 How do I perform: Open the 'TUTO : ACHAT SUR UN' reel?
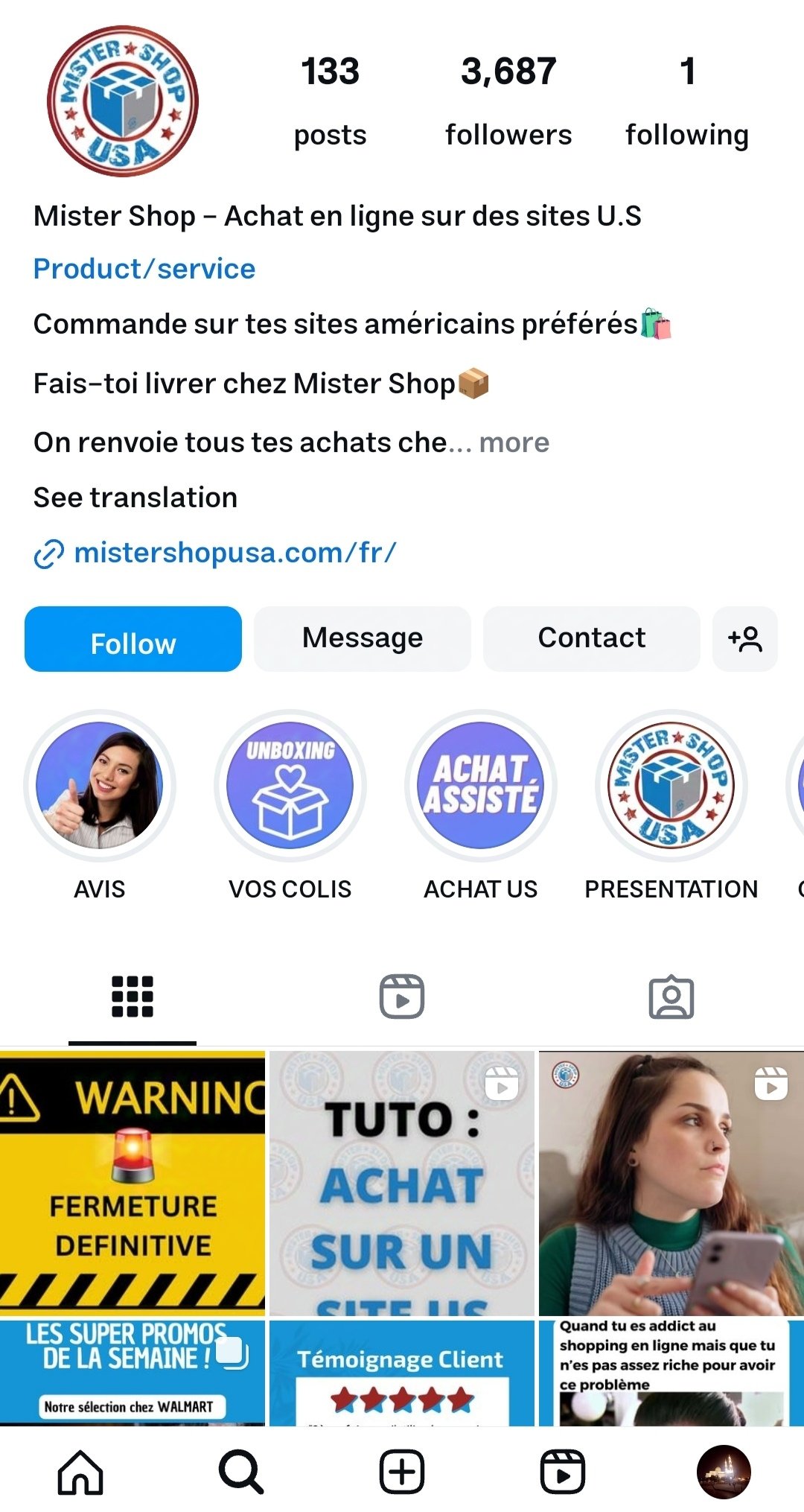coord(402,1183)
